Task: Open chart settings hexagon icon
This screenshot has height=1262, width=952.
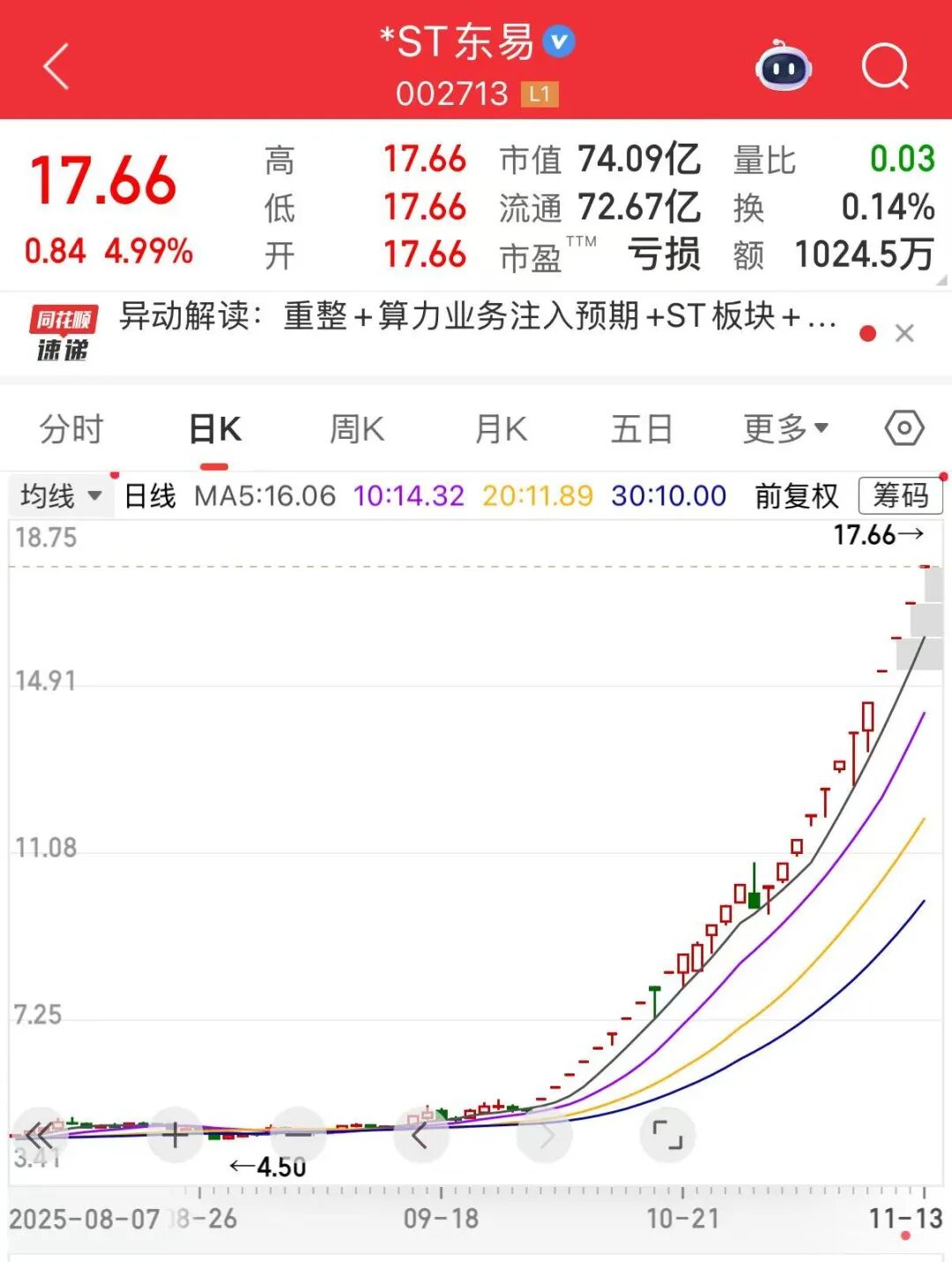Action: coord(904,429)
